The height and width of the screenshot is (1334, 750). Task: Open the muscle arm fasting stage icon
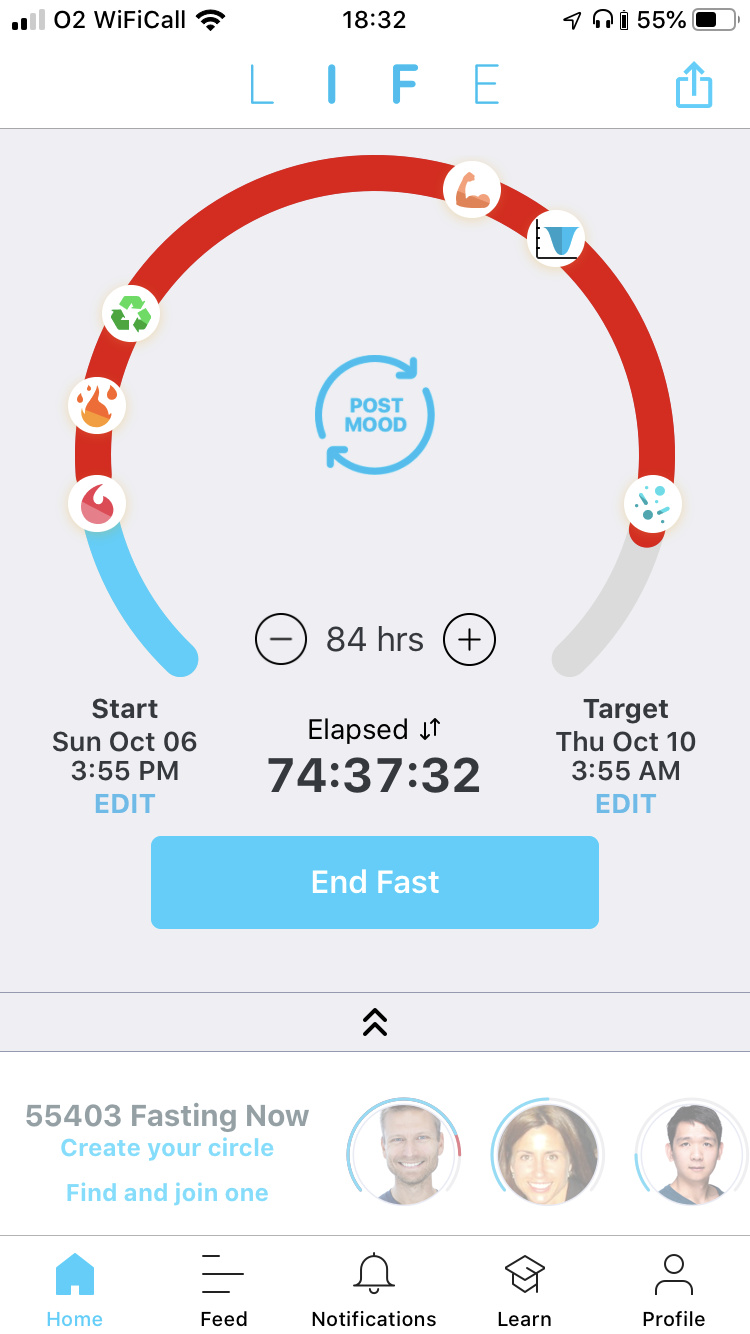click(x=471, y=189)
